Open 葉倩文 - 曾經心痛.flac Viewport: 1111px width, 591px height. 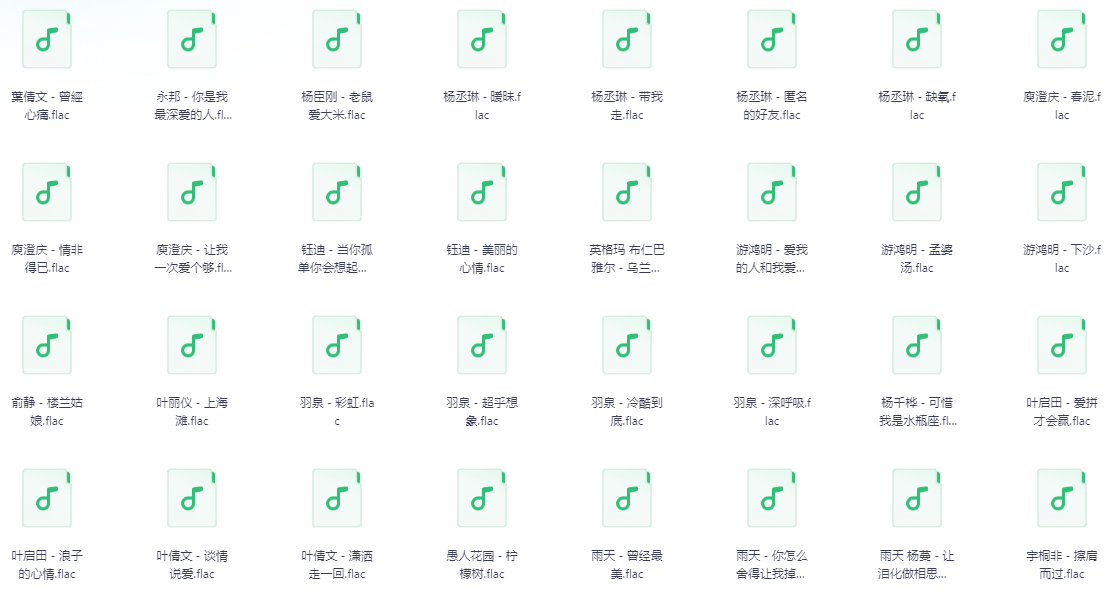pos(46,40)
